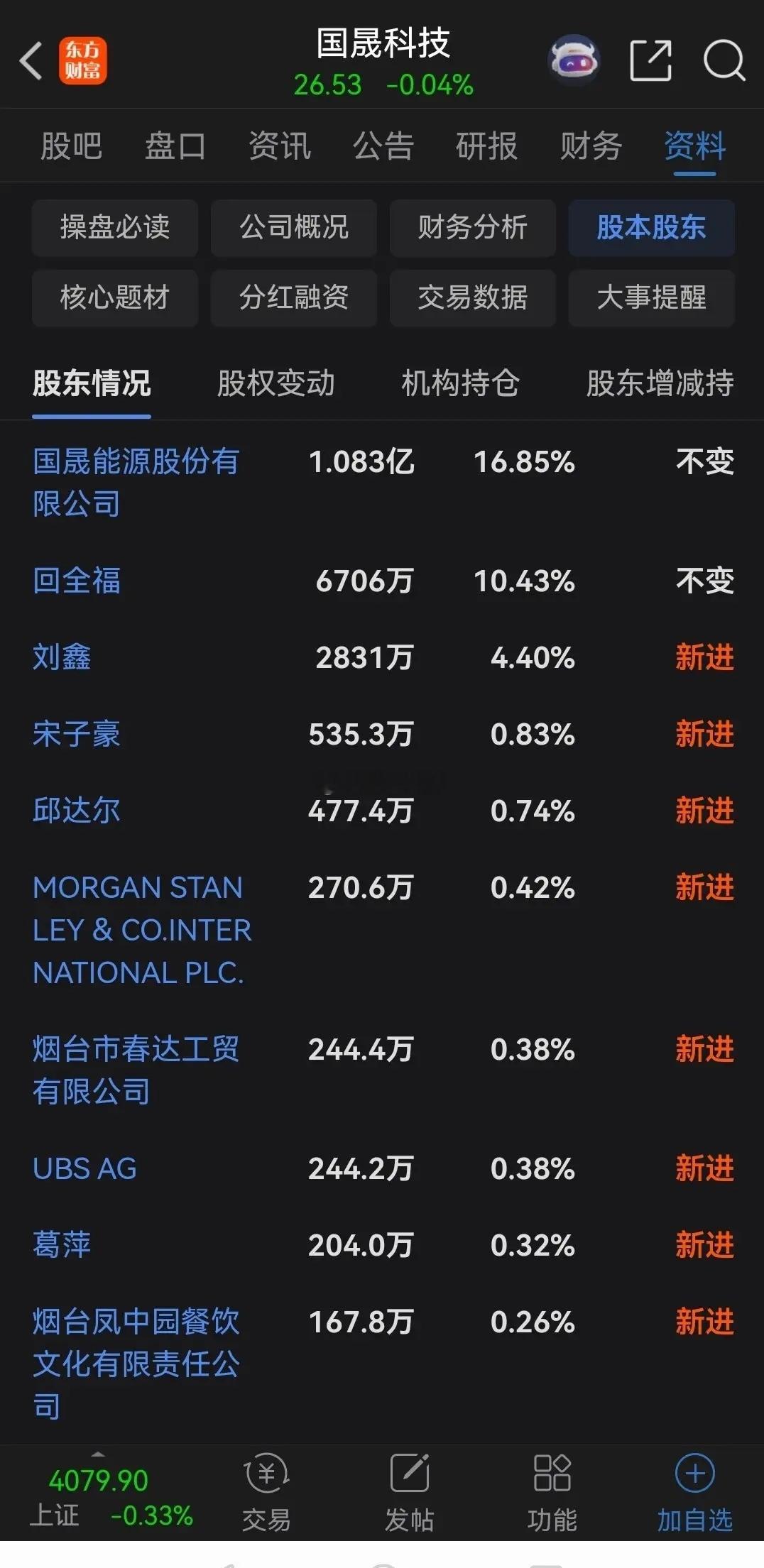Image resolution: width=764 pixels, height=1568 pixels.
Task: Tap the share icon in the header
Action: (650, 58)
